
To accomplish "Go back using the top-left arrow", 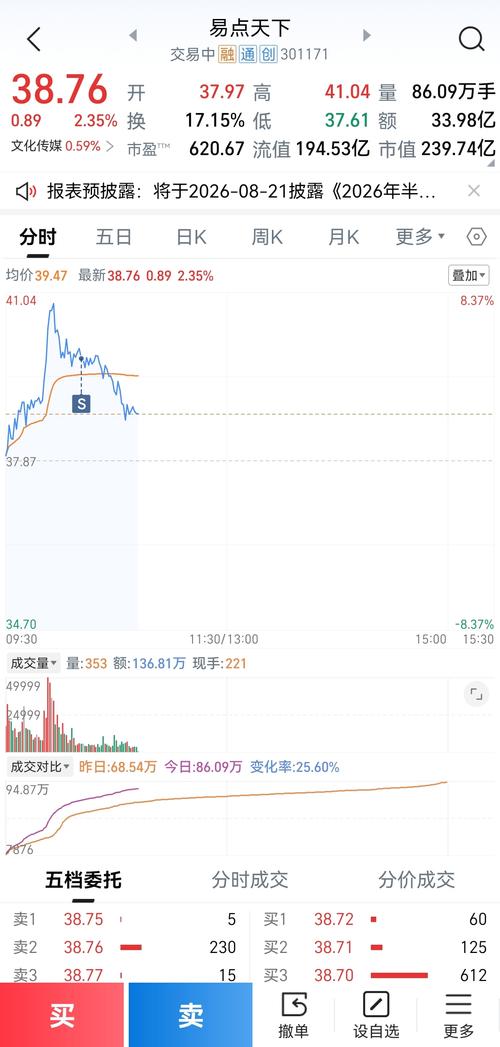I will (34, 40).
